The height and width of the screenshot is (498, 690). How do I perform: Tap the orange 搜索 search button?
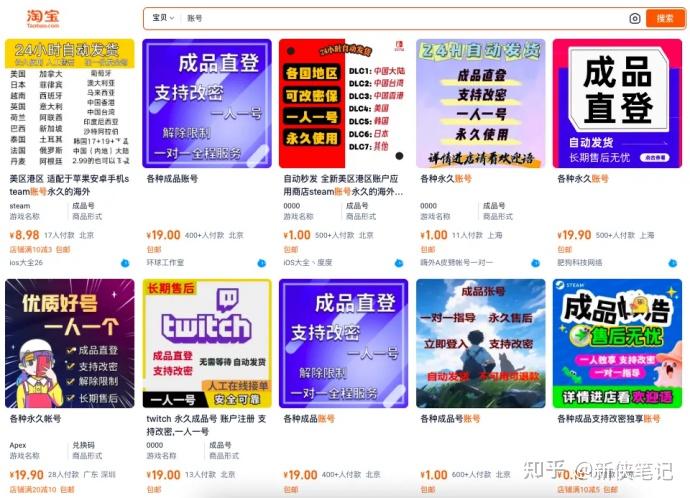(x=664, y=18)
